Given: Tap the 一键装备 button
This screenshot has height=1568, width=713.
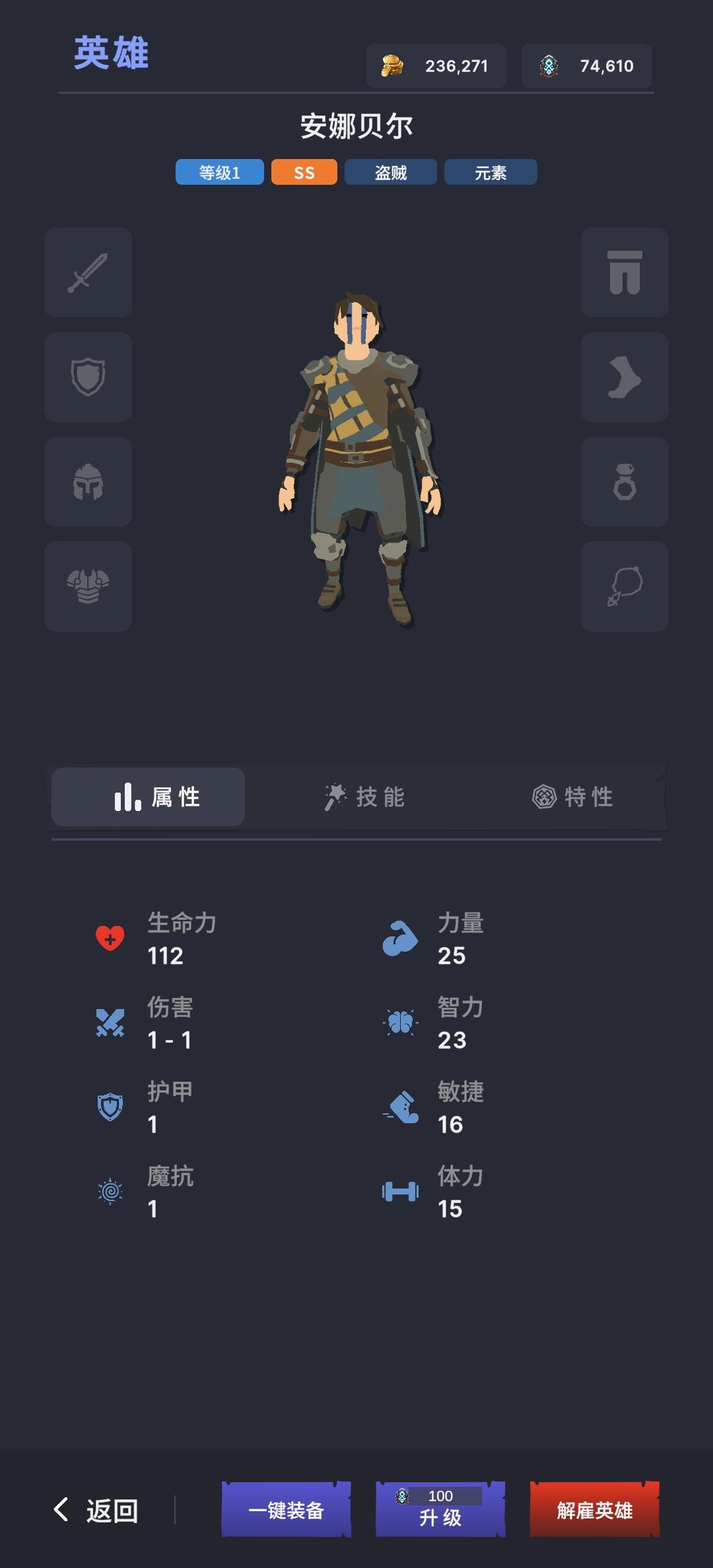Looking at the screenshot, I should (286, 1510).
